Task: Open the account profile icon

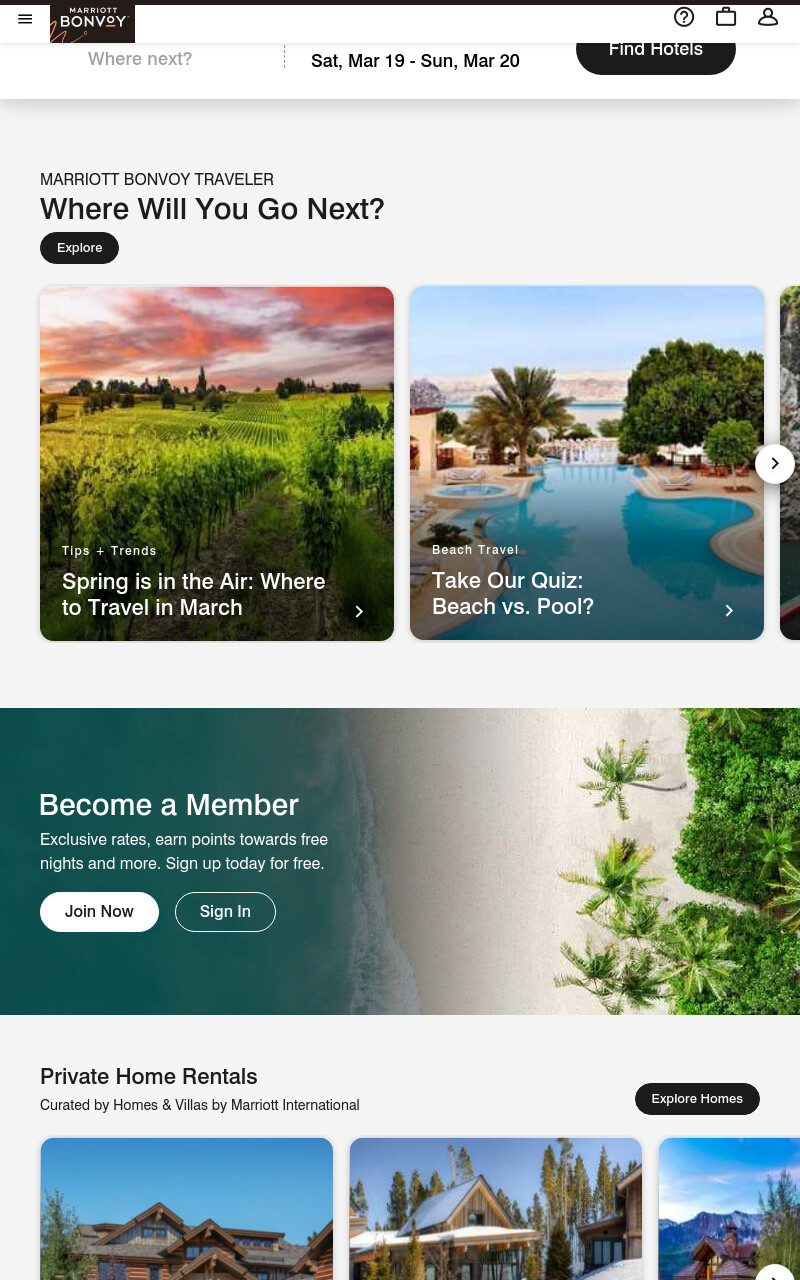Action: 768,17
